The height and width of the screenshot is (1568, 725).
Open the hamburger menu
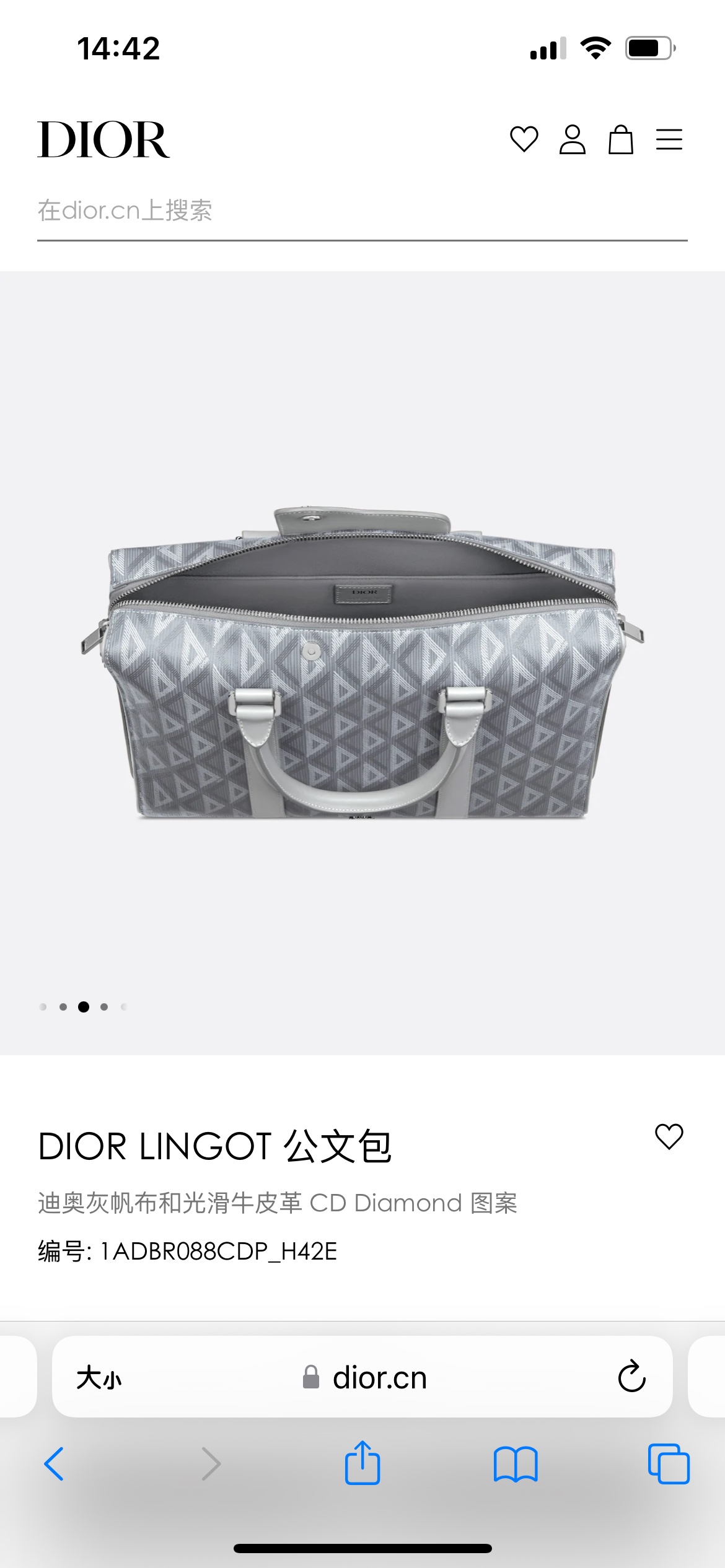(669, 139)
